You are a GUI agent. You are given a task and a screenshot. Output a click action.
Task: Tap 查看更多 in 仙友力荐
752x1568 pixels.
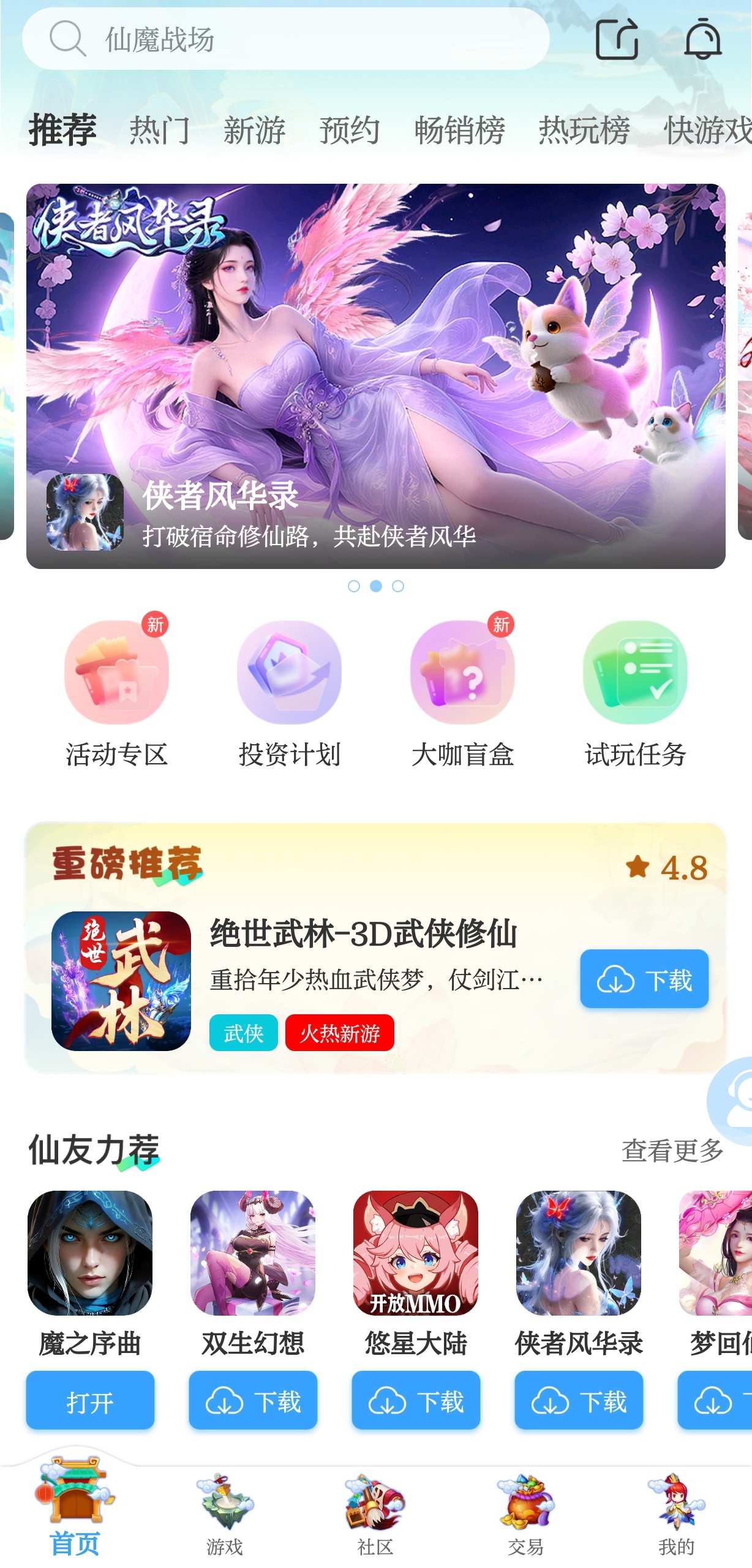pyautogui.click(x=672, y=1151)
